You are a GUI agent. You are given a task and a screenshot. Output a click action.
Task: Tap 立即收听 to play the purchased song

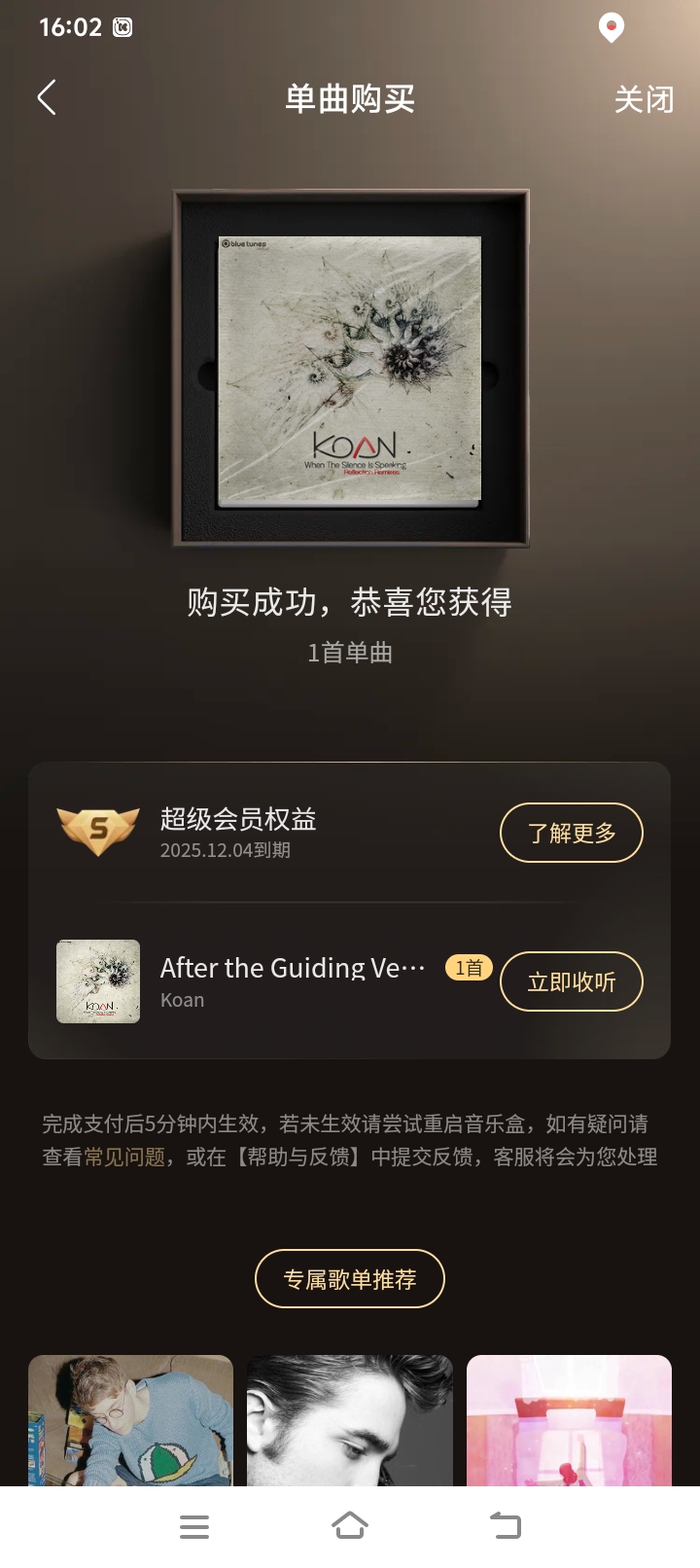coord(571,981)
